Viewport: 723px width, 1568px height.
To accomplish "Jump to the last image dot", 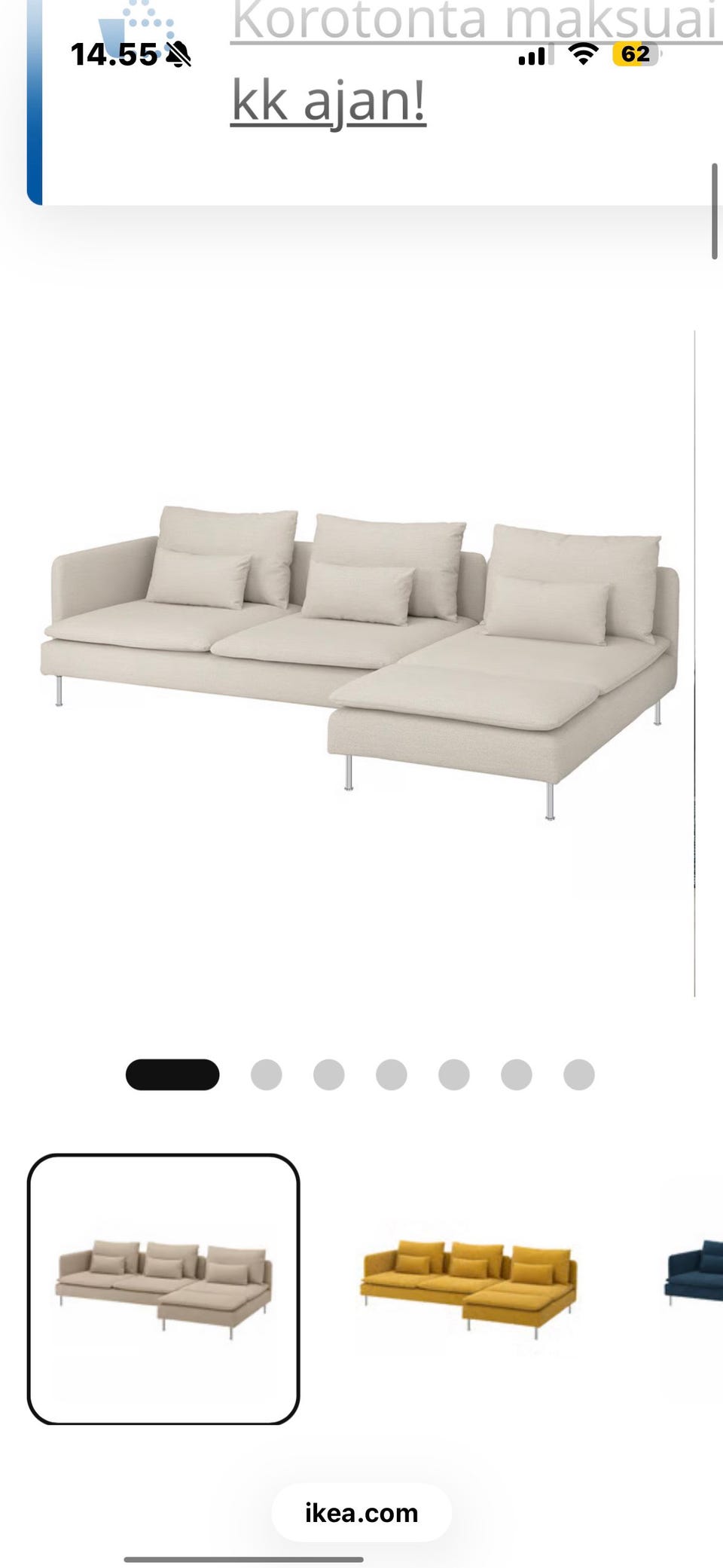I will click(x=579, y=1074).
